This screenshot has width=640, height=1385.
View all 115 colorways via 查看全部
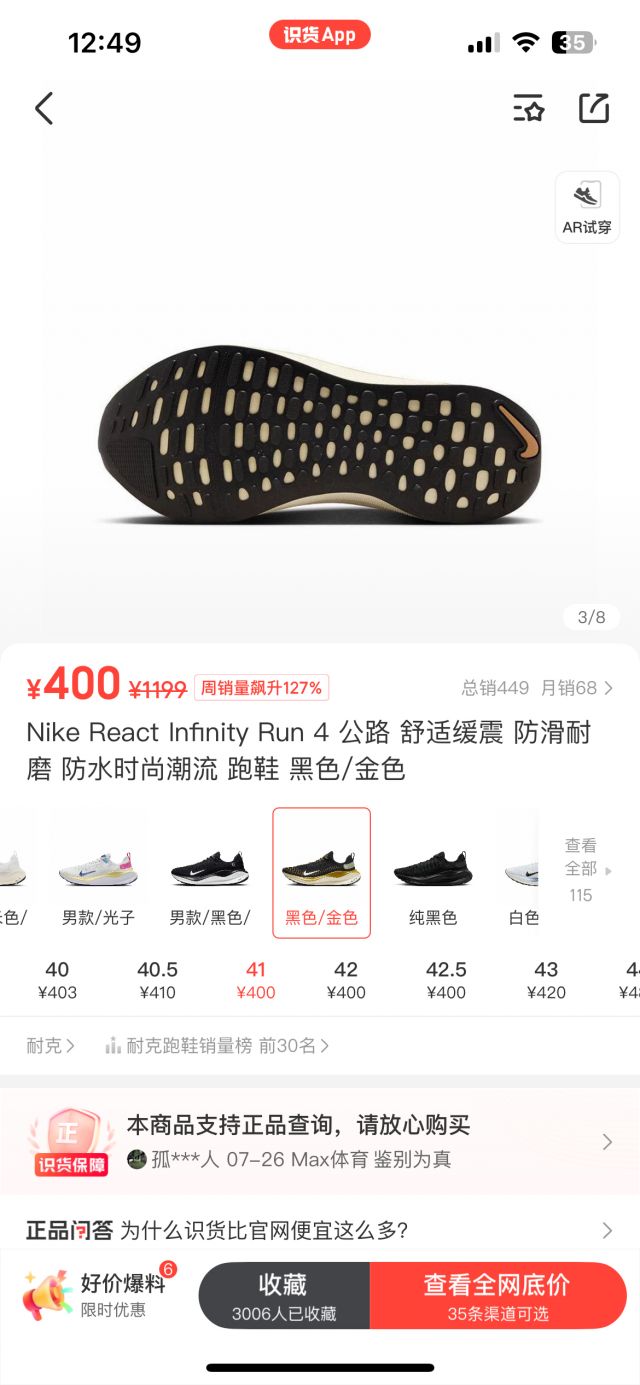click(584, 868)
